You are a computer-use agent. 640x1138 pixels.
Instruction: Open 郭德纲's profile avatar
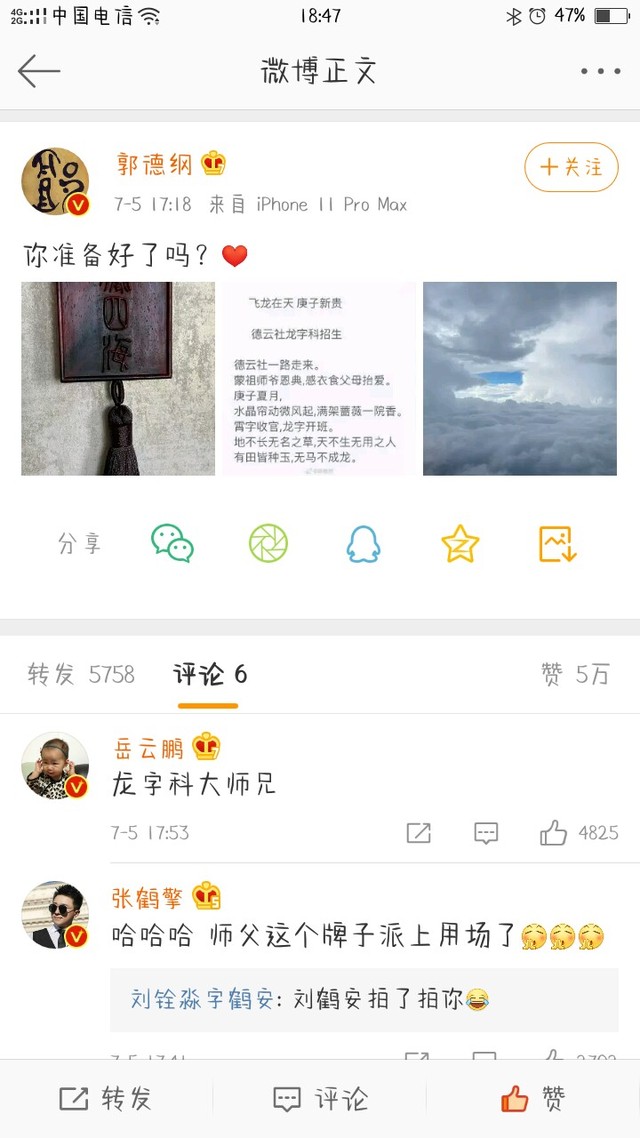(55, 181)
